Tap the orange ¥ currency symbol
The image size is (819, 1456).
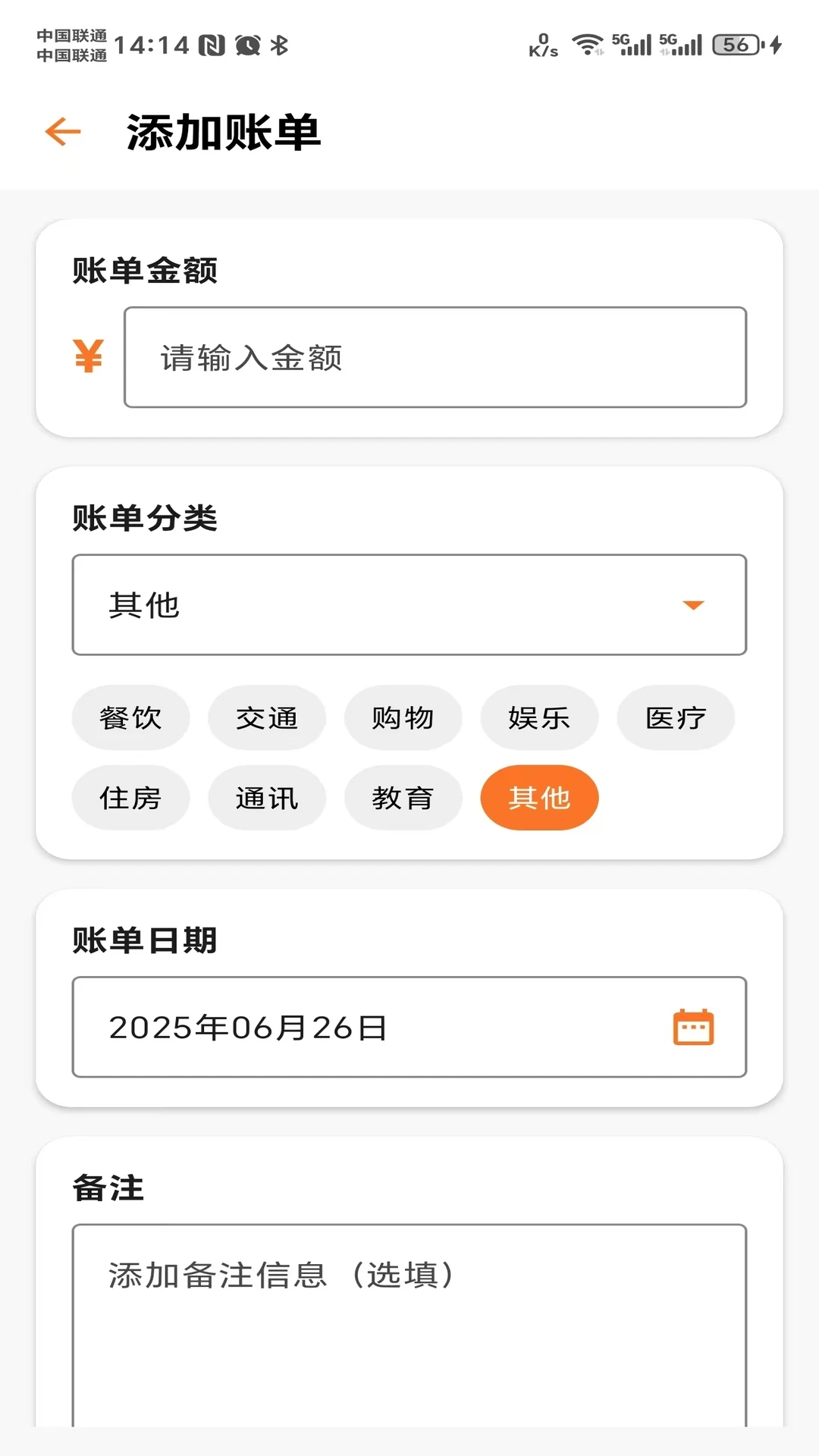pyautogui.click(x=87, y=356)
